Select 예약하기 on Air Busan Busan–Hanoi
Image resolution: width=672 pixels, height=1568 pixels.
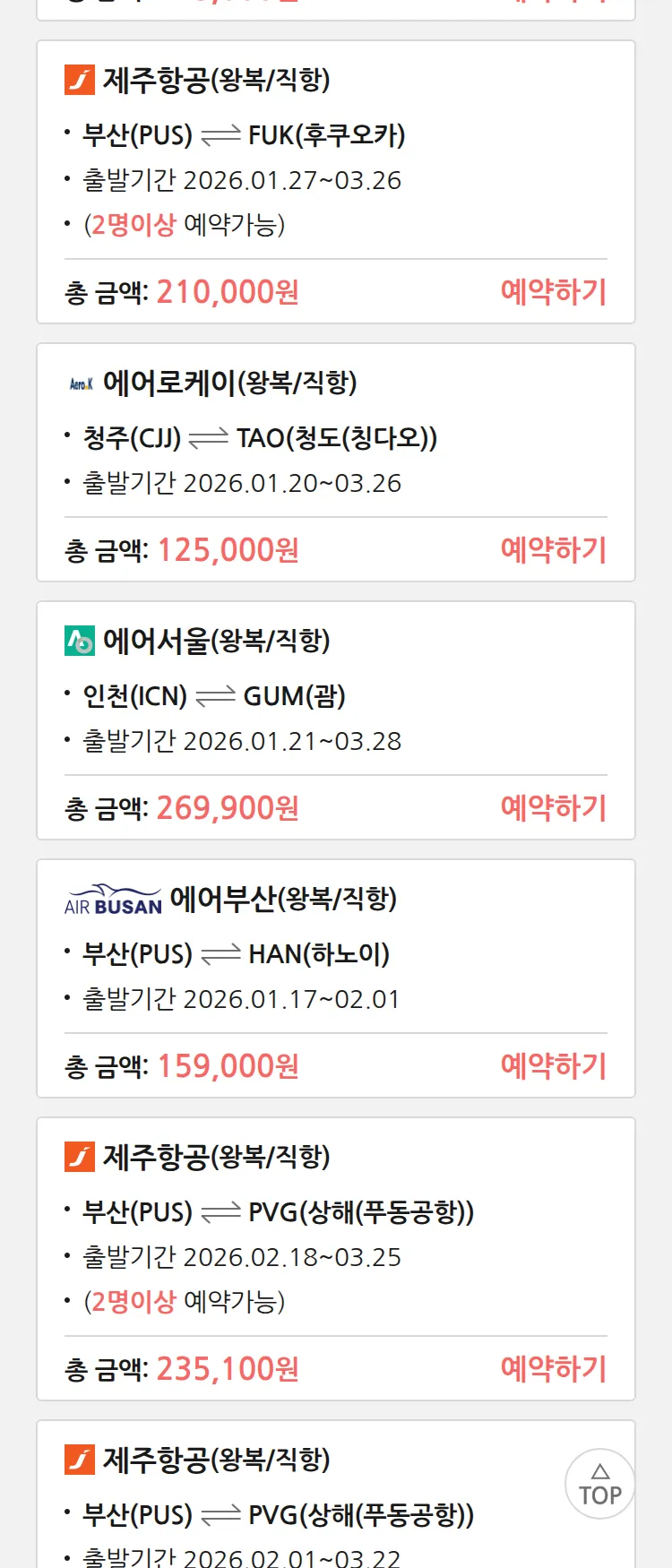click(x=553, y=1066)
